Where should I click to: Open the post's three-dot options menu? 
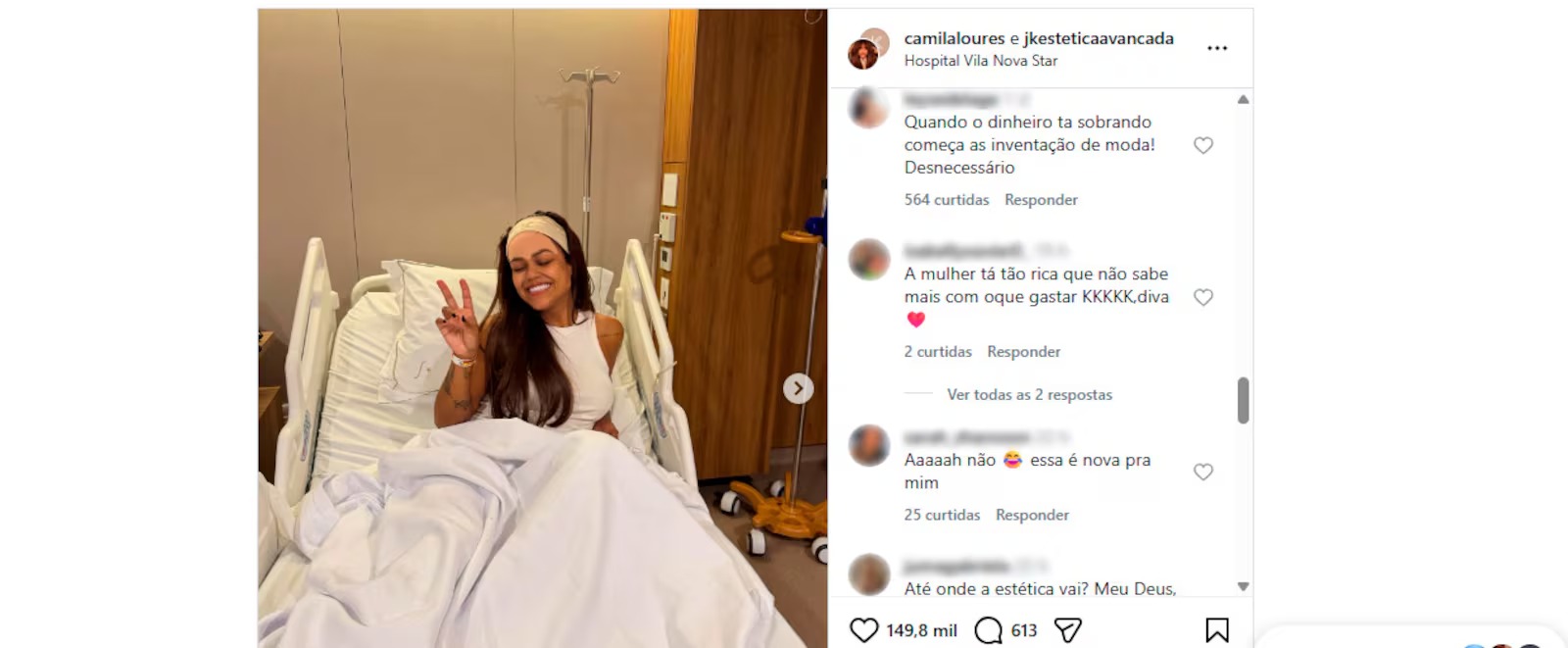[1216, 48]
